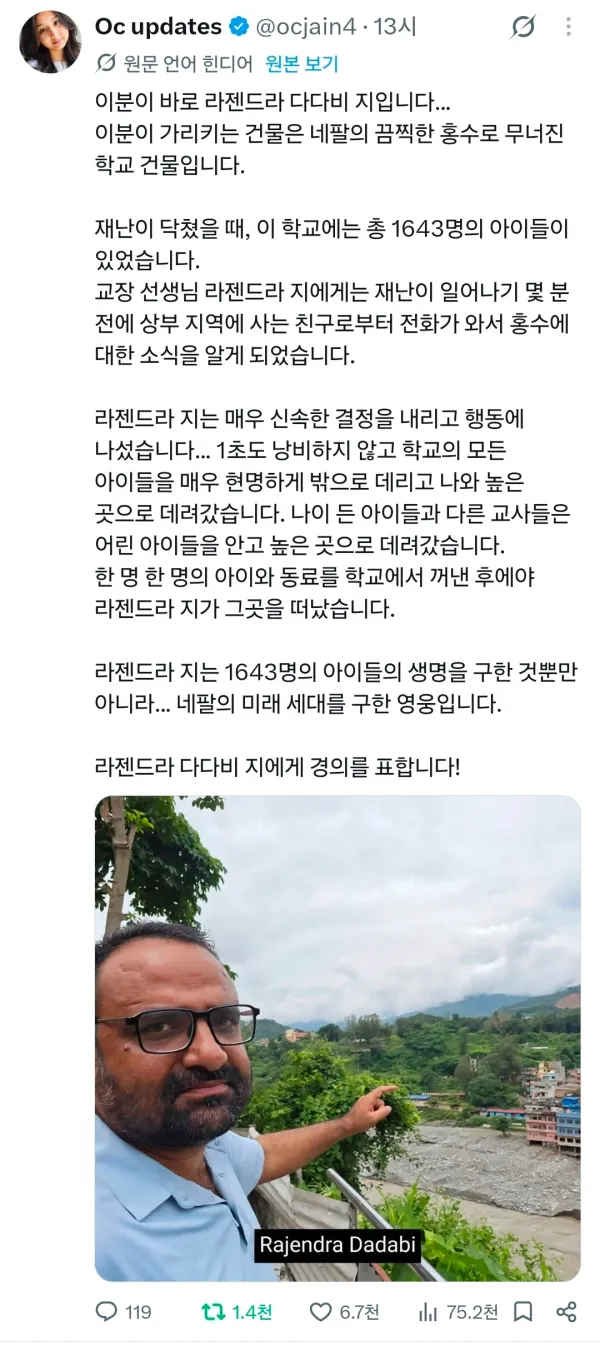Open the Grok icon beside the timestamp
This screenshot has width=600, height=1346.
[x=522, y=27]
